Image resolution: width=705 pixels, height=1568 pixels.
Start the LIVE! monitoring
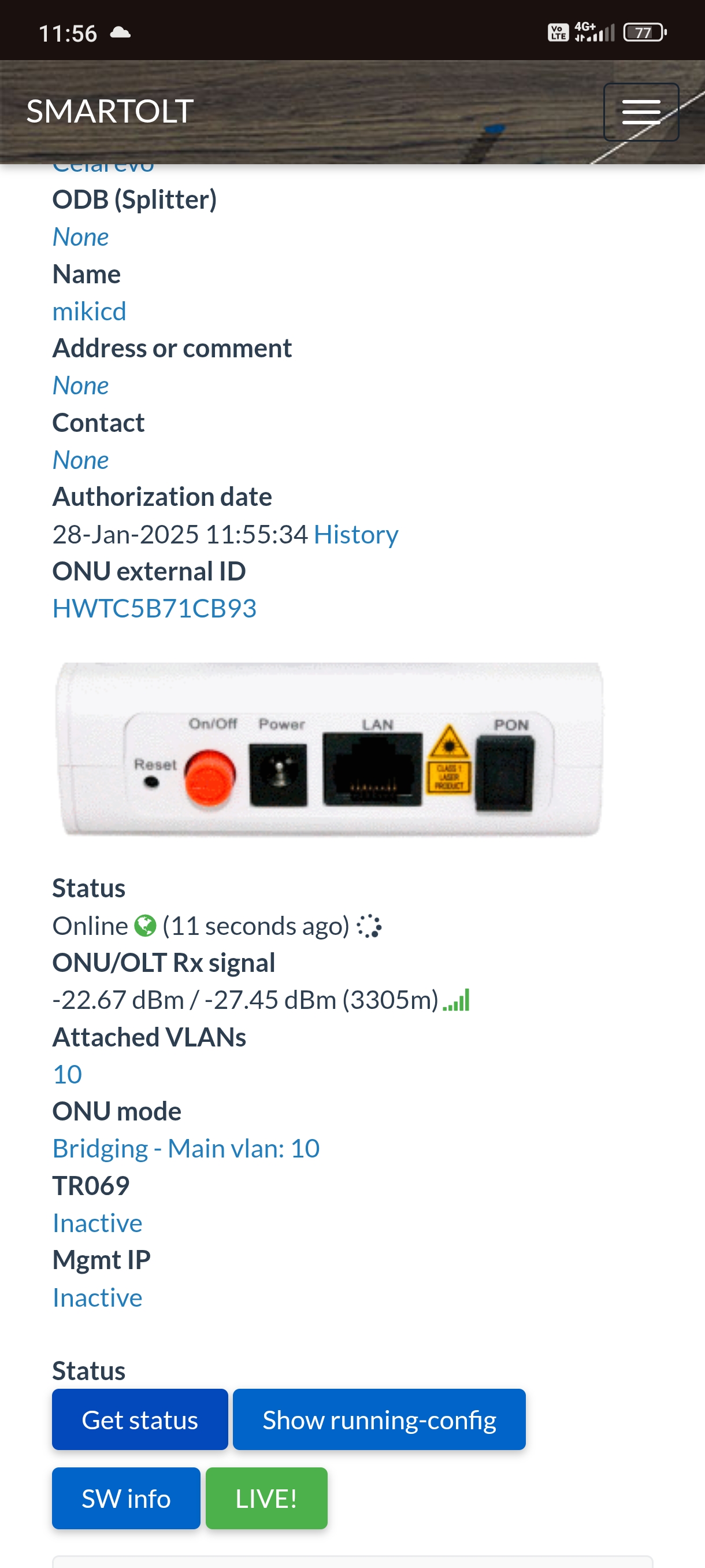(266, 1498)
